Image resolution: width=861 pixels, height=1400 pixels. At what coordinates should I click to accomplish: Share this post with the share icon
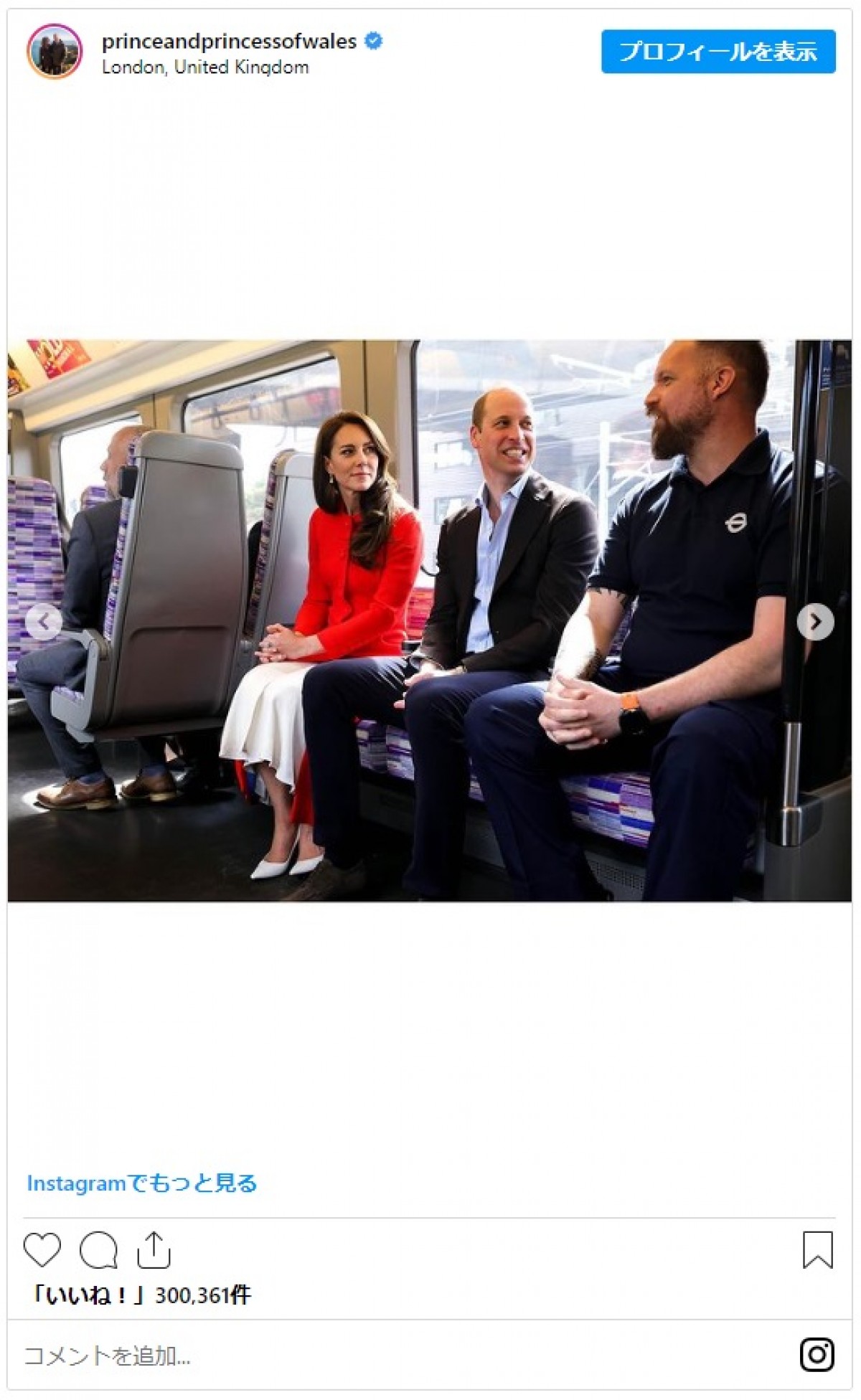pyautogui.click(x=153, y=1250)
